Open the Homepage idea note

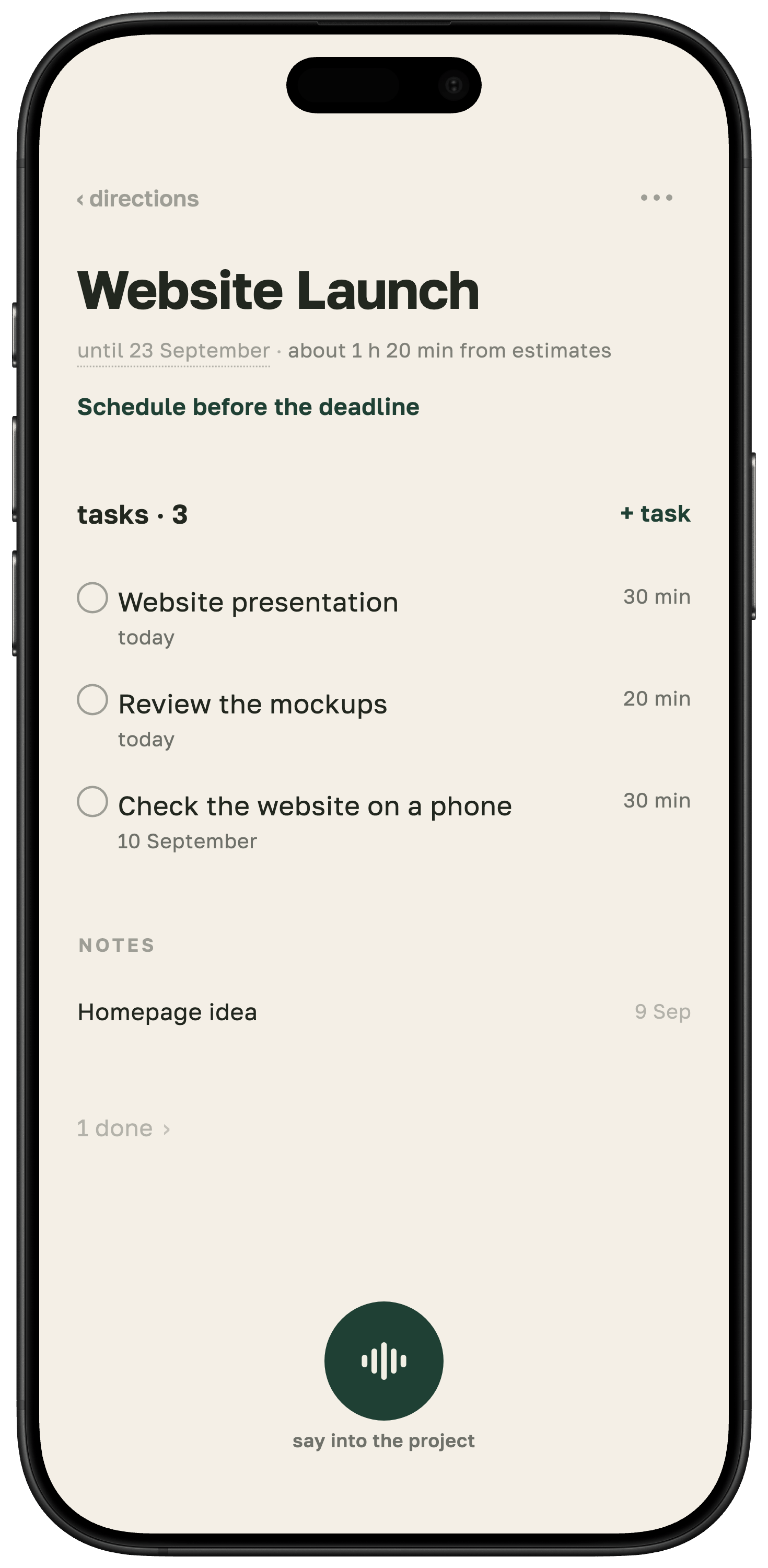384,1012
